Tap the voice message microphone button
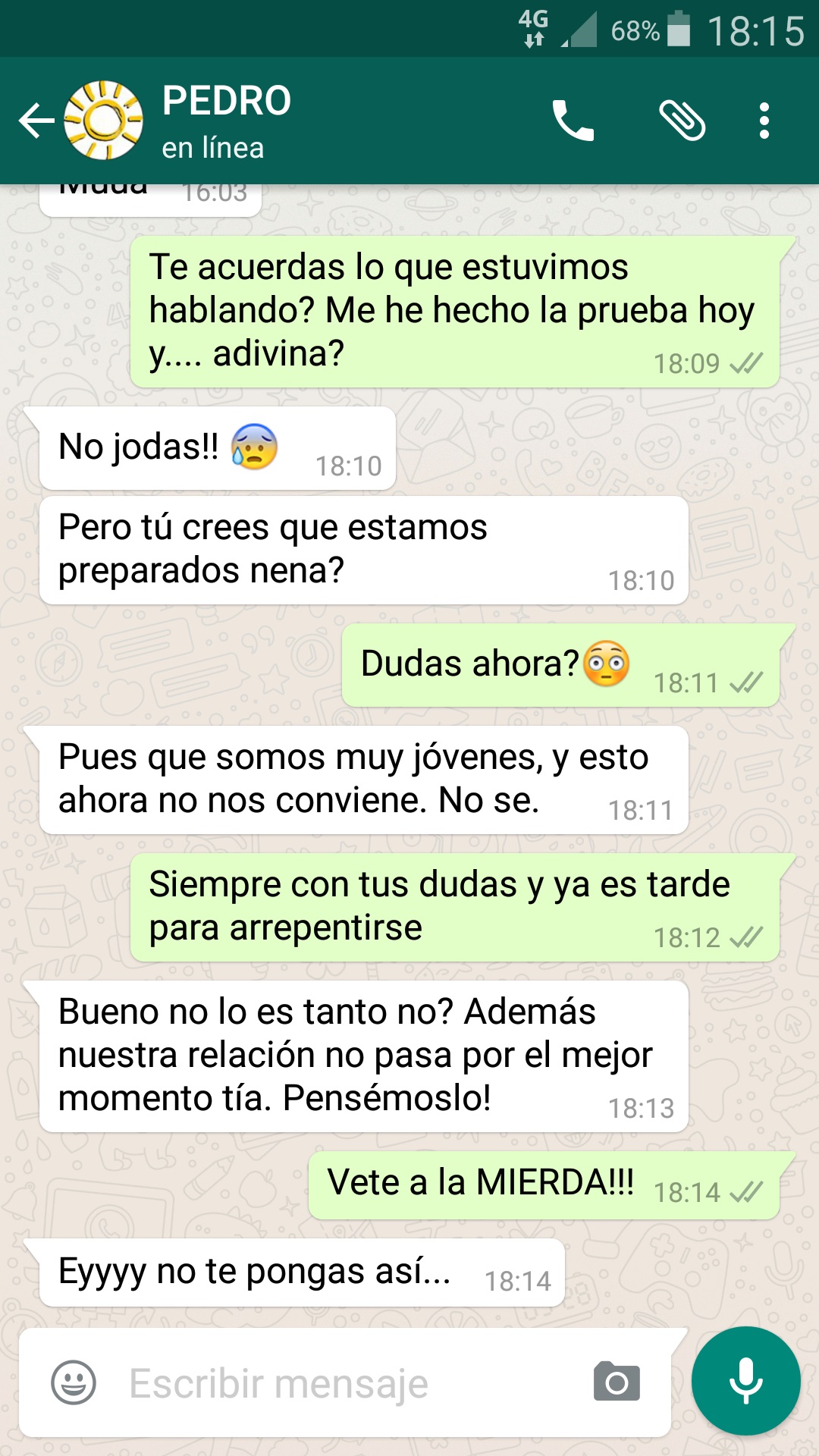 click(745, 1381)
